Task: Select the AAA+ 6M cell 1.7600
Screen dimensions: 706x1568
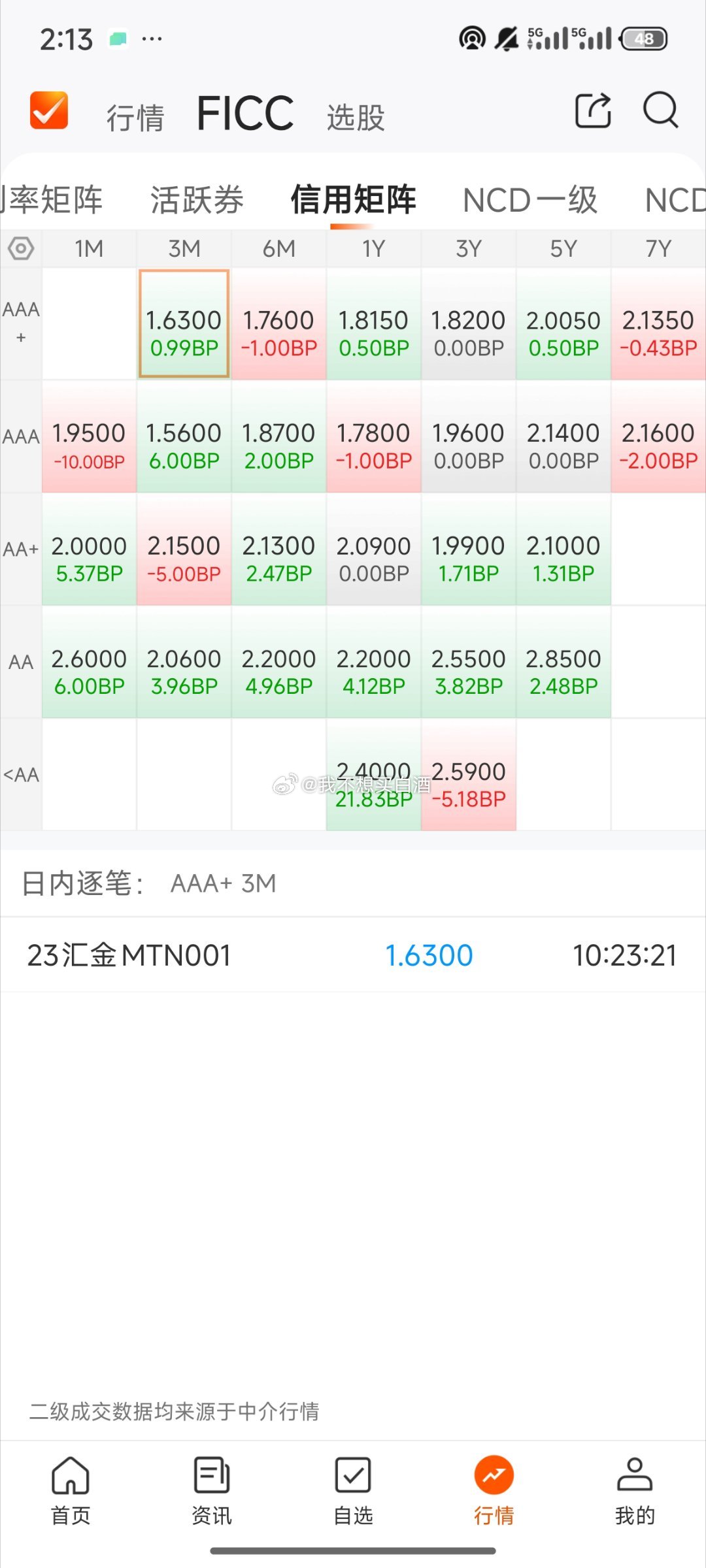Action: [x=279, y=324]
